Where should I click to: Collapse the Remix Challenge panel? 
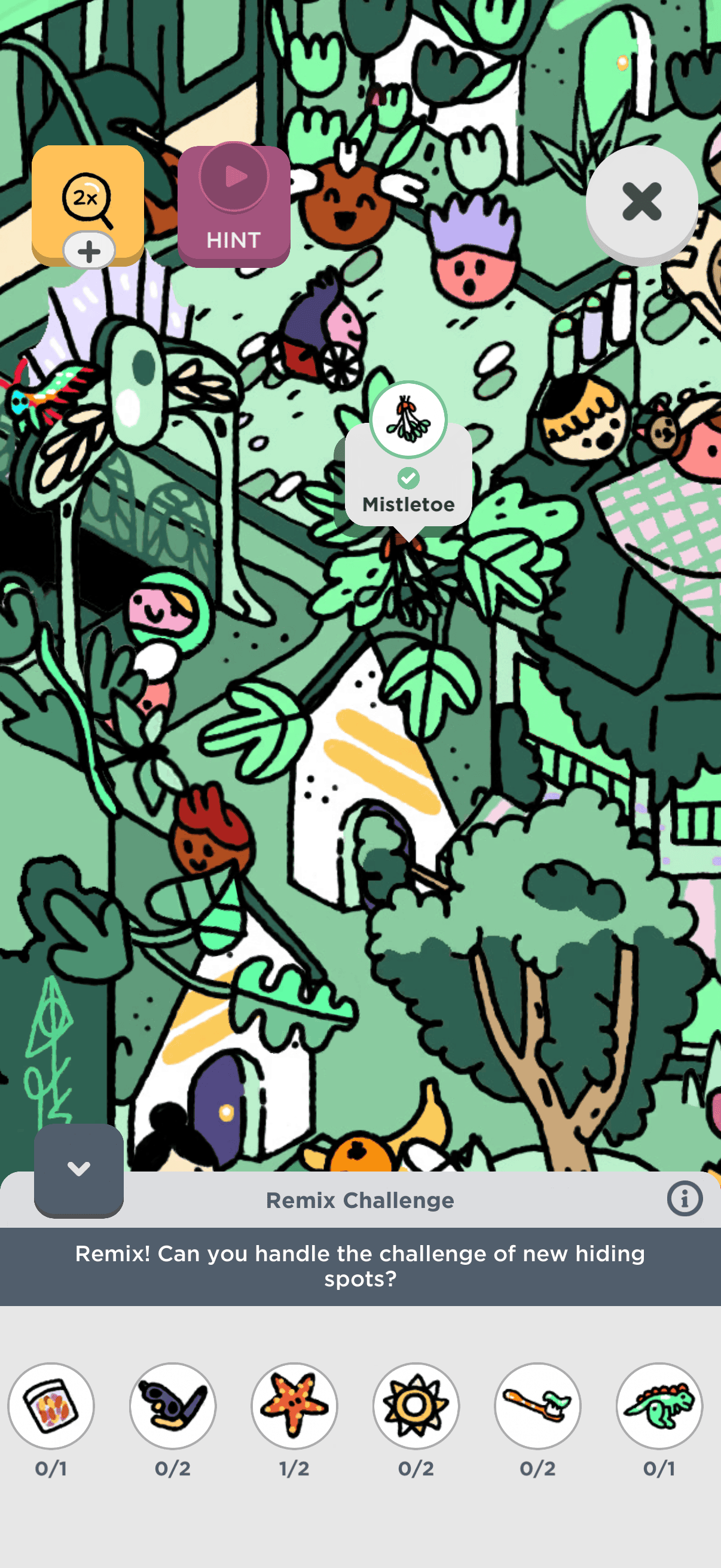(x=79, y=1169)
